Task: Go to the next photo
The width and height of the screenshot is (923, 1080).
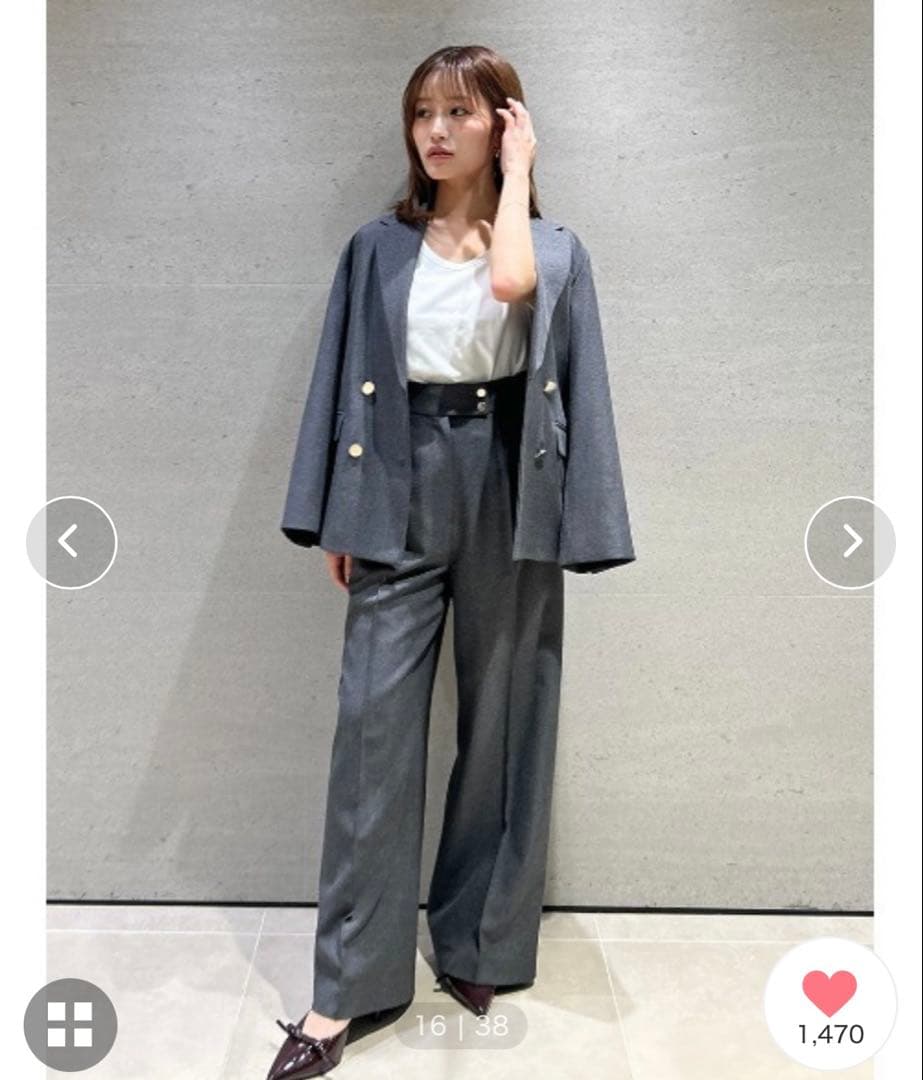Action: (850, 542)
